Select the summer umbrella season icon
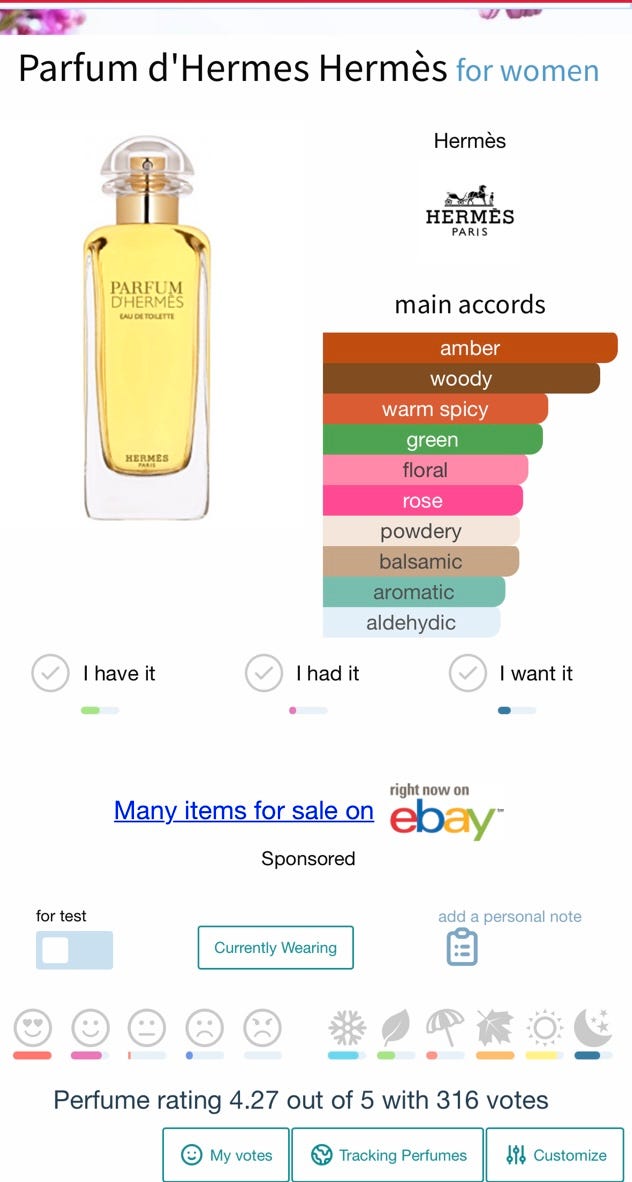 445,1027
